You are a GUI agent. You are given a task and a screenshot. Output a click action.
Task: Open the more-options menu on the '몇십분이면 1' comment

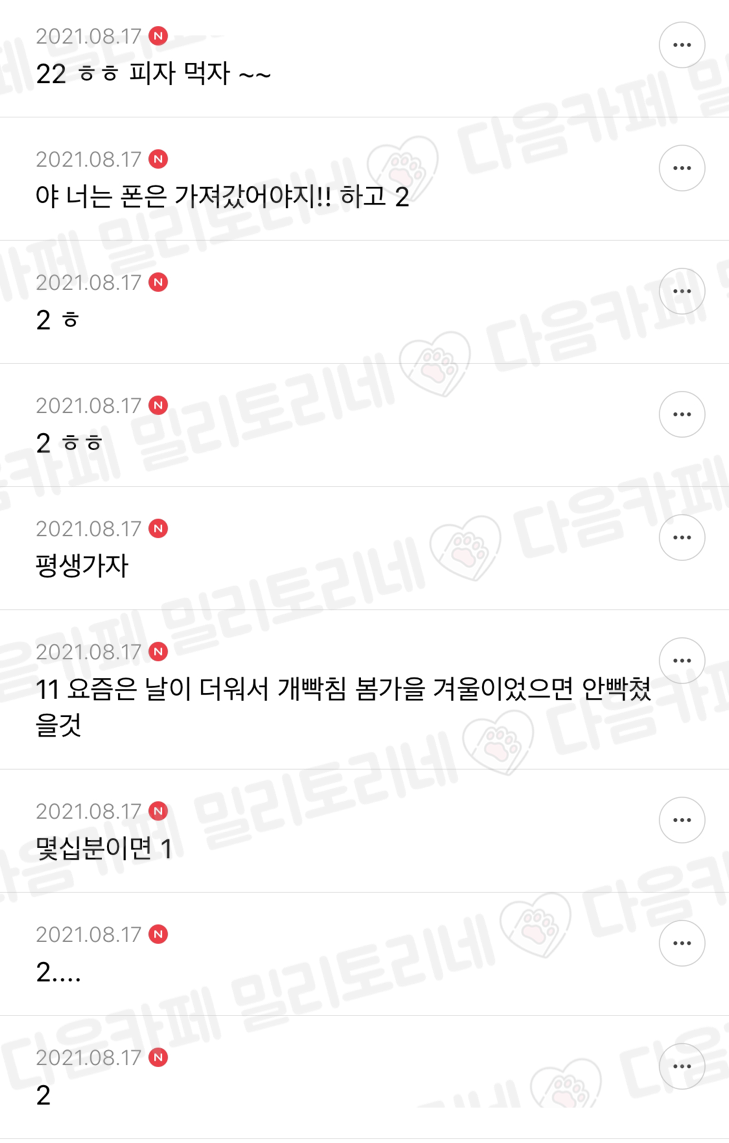682,819
